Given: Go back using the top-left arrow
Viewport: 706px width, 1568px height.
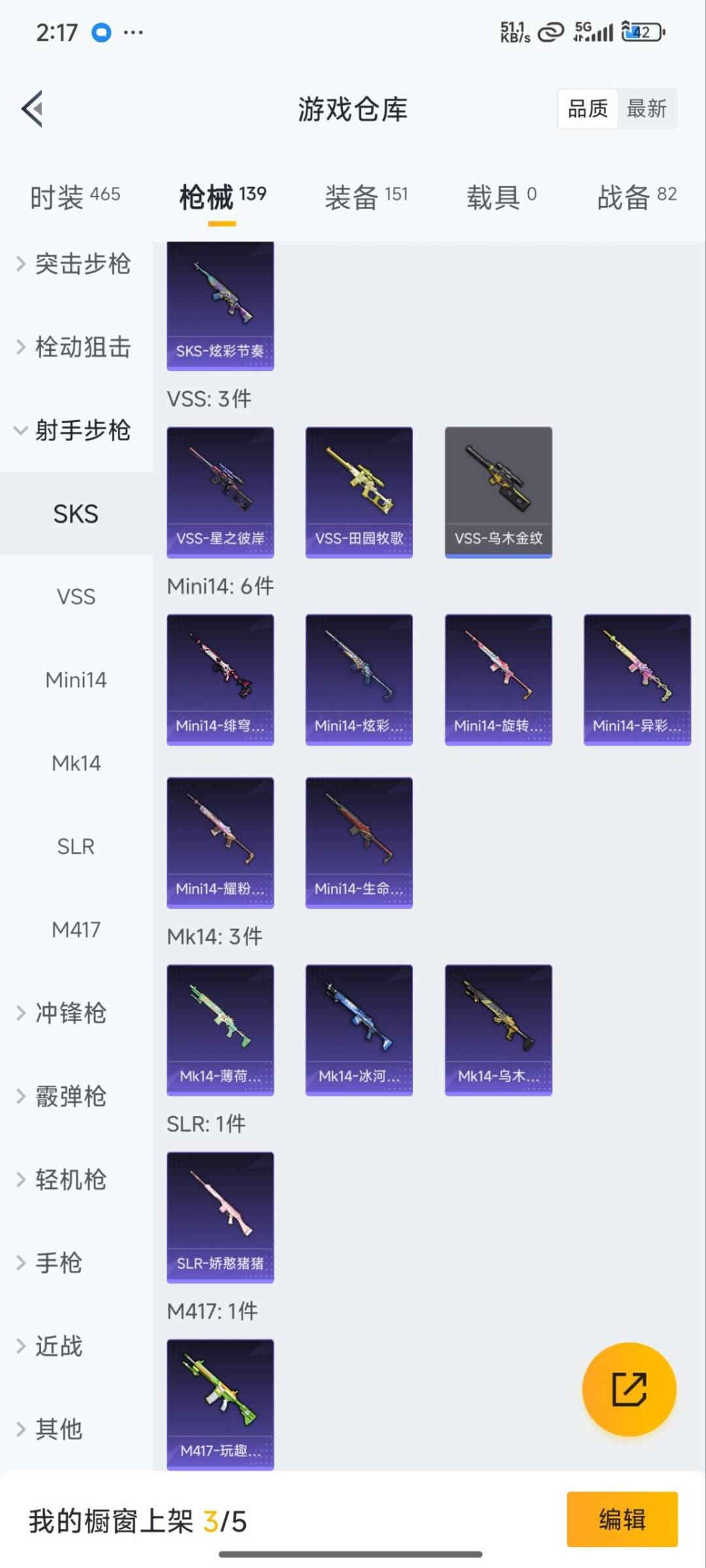Looking at the screenshot, I should 33,108.
